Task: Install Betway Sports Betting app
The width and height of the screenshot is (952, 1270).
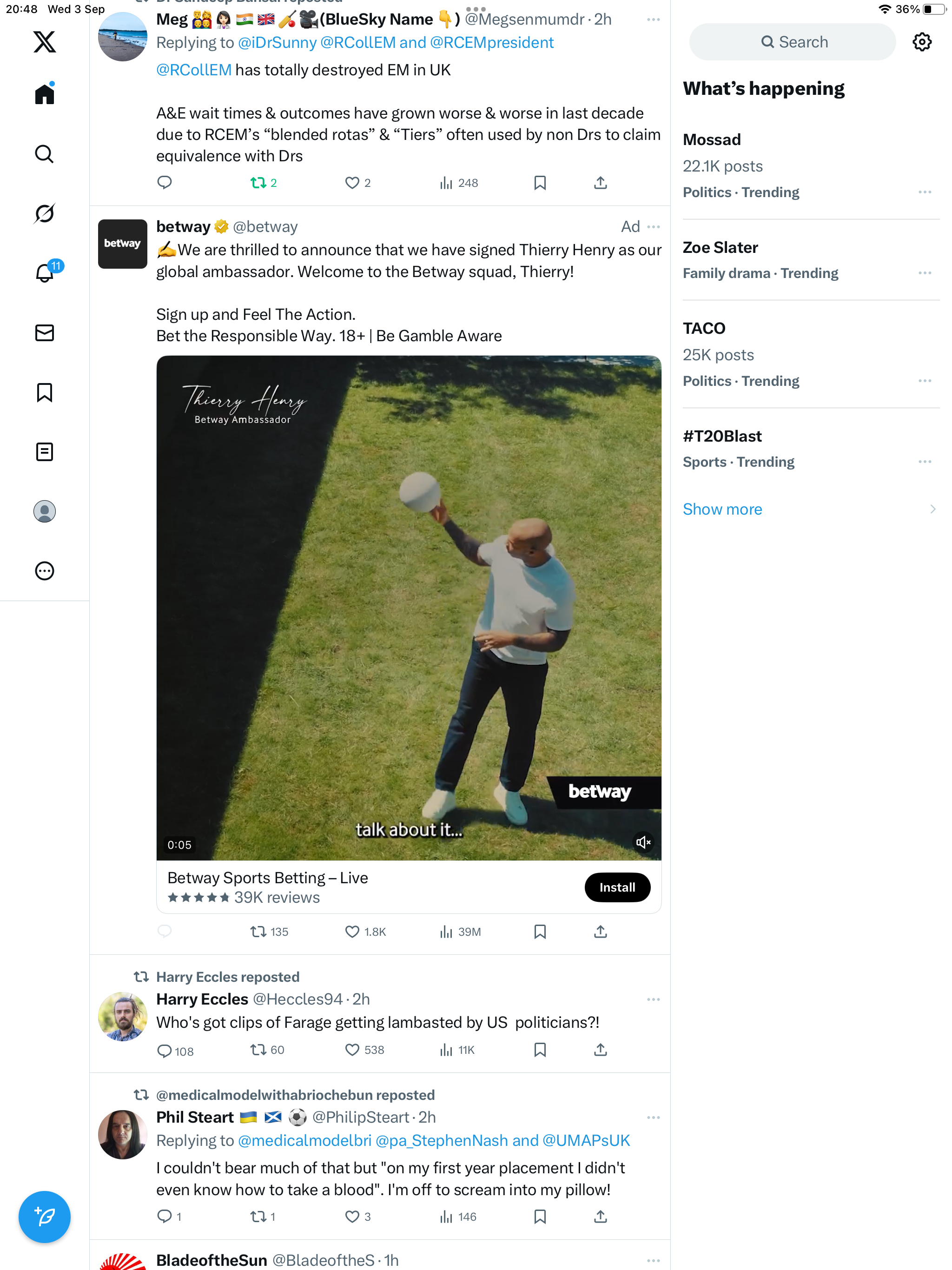Action: pyautogui.click(x=617, y=887)
